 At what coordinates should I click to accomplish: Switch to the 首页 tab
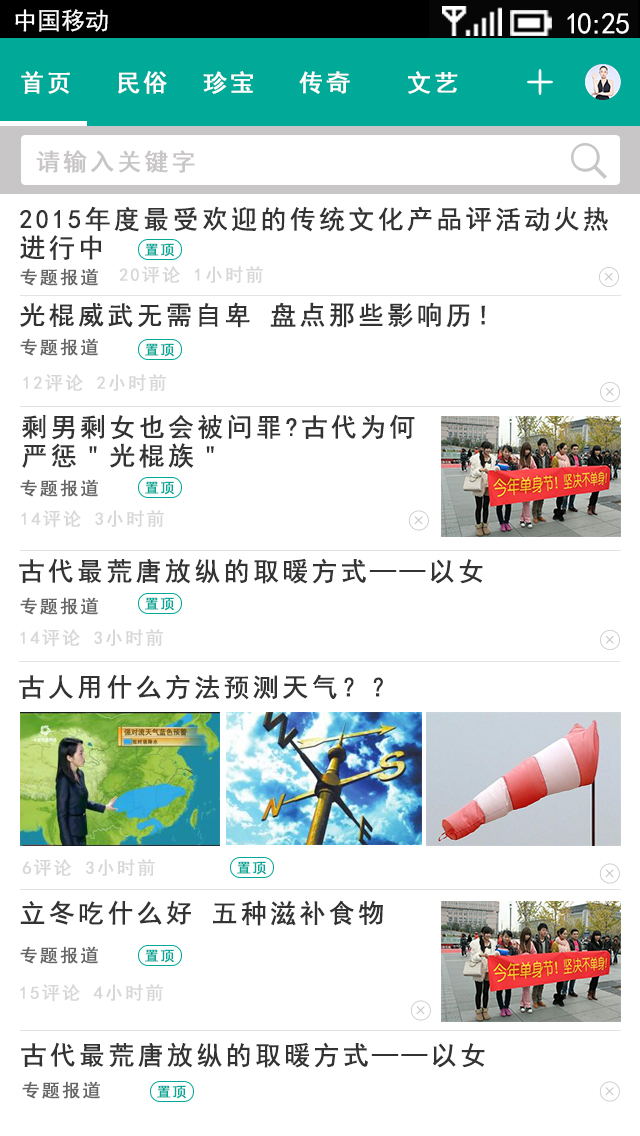pyautogui.click(x=46, y=83)
